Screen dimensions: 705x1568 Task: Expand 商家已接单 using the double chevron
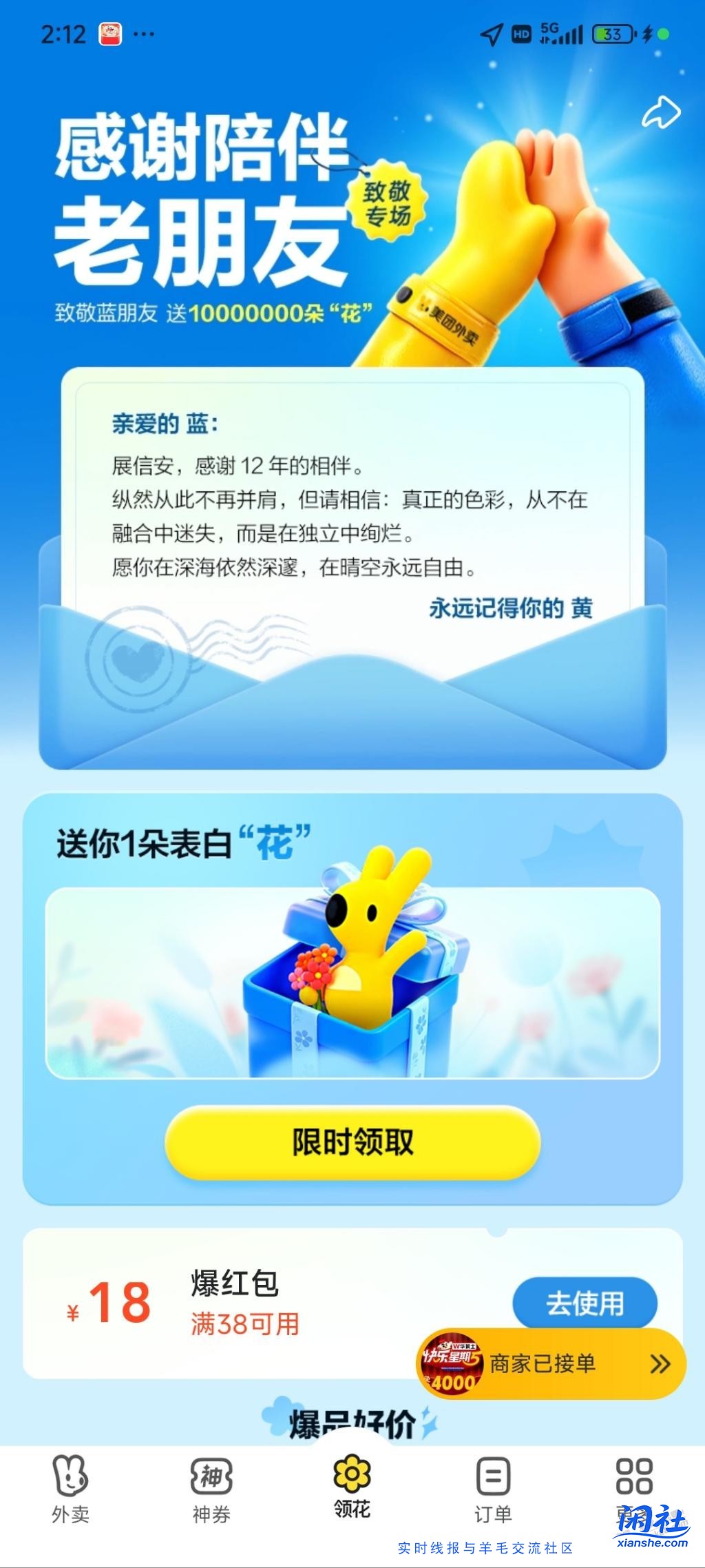[660, 1362]
